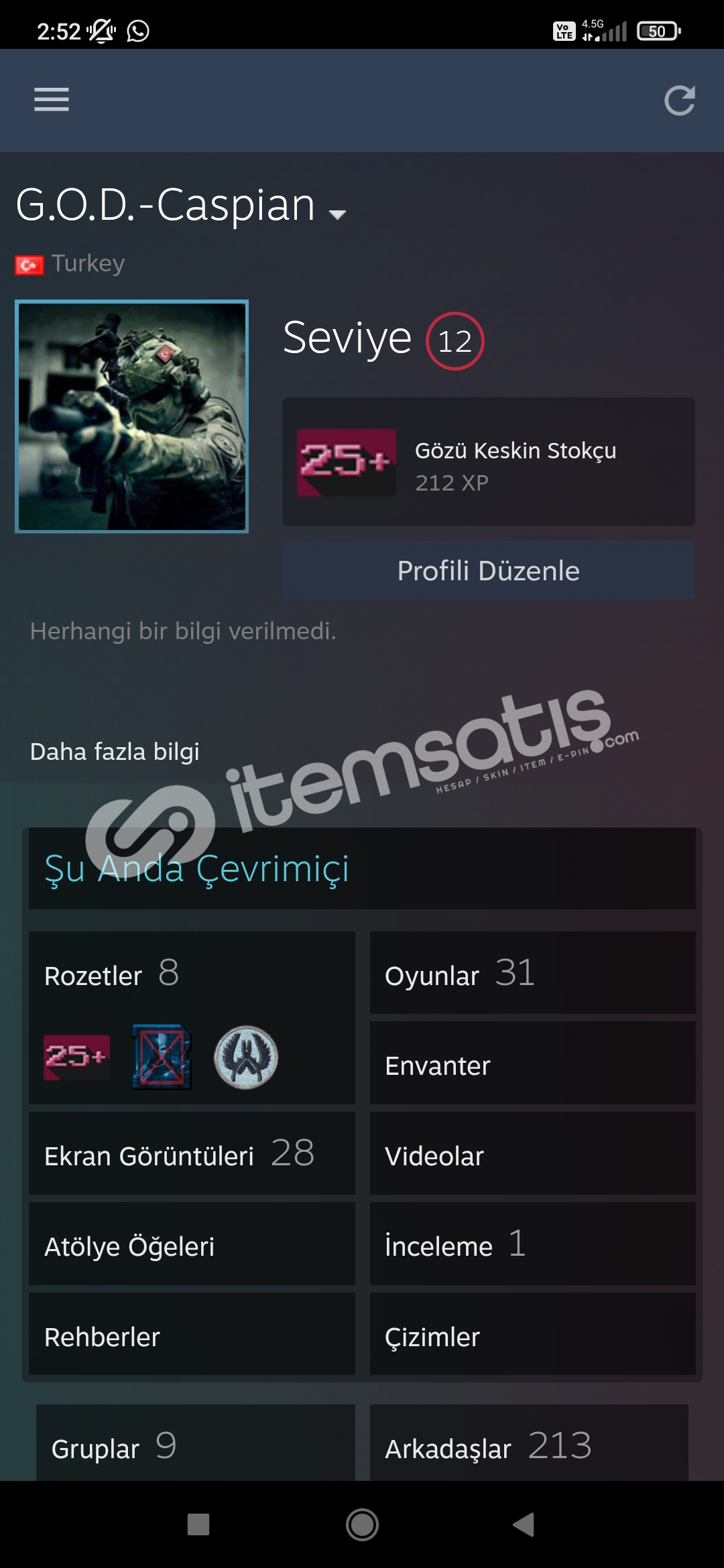Open Çizimler
The width and height of the screenshot is (724, 1568).
[532, 1334]
